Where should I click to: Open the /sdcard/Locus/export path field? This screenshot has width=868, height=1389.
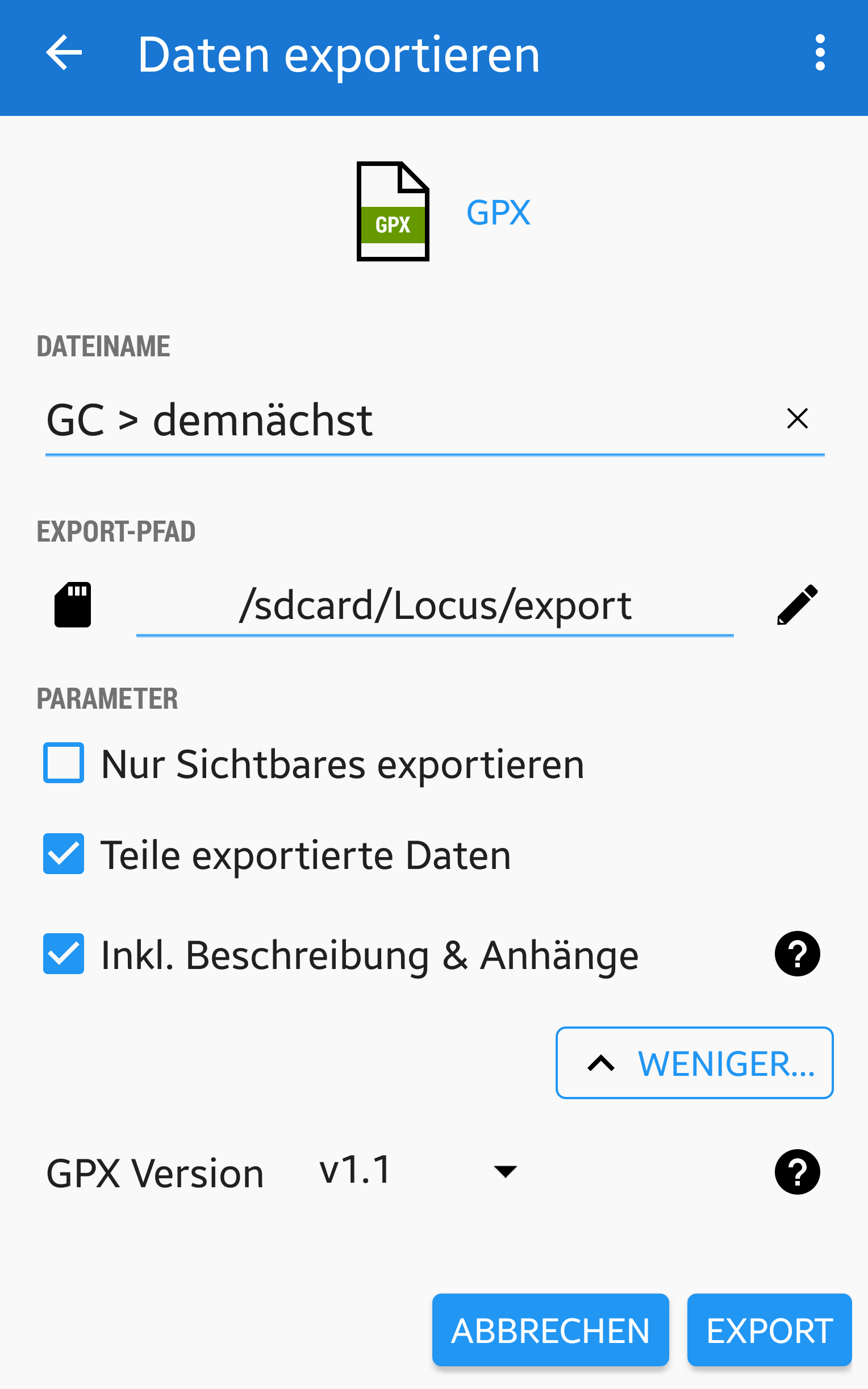[x=435, y=606]
